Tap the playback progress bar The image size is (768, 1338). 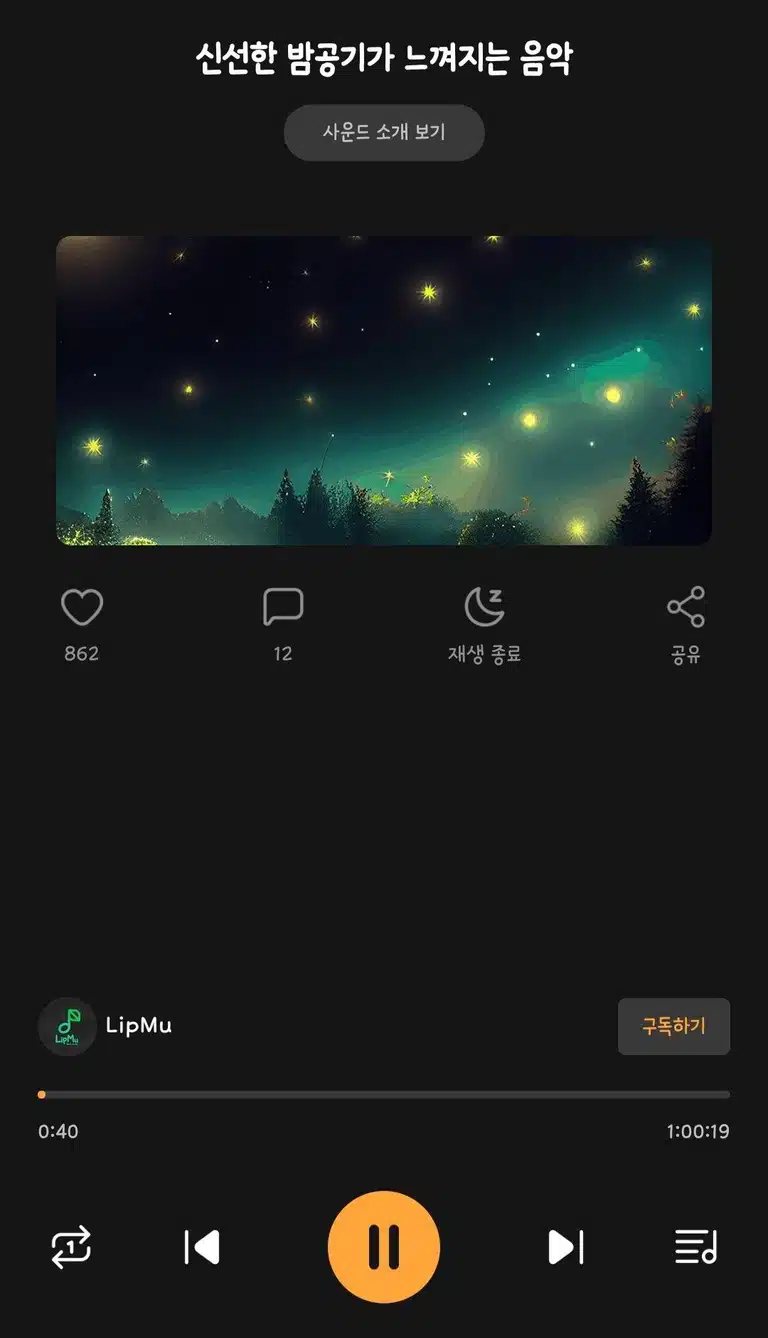tap(384, 1095)
